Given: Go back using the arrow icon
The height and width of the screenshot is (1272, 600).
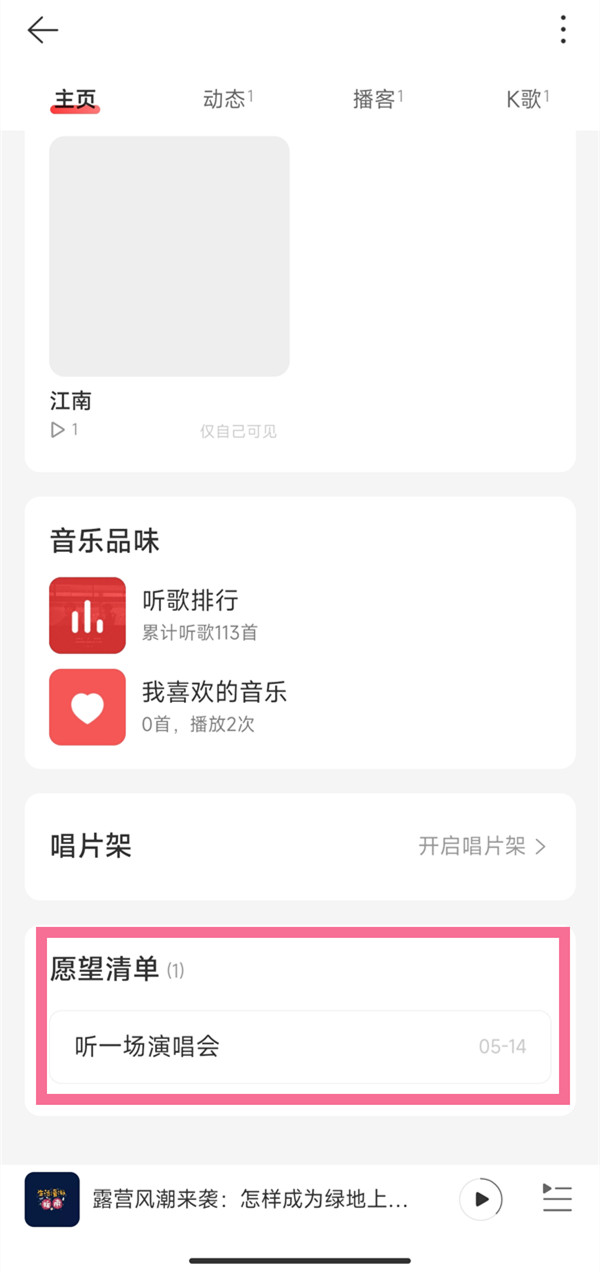Looking at the screenshot, I should (43, 31).
